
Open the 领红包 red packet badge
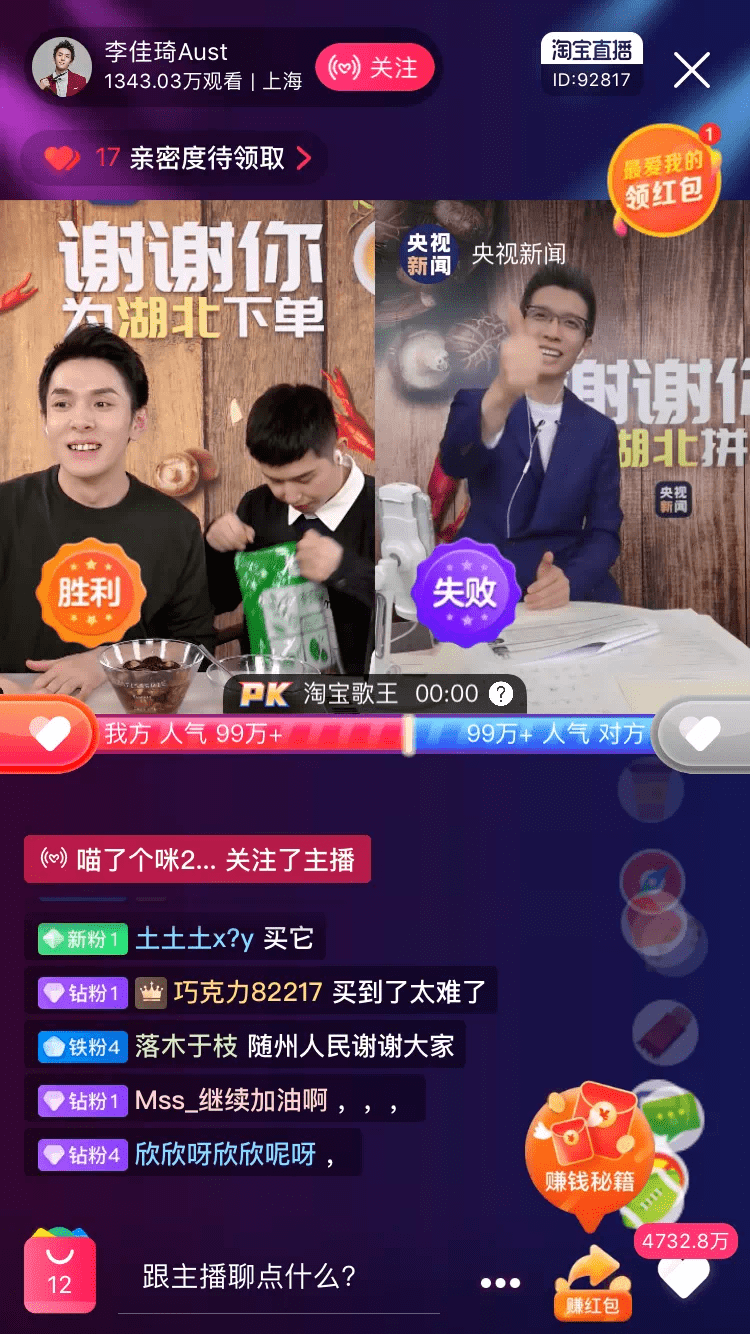[664, 180]
